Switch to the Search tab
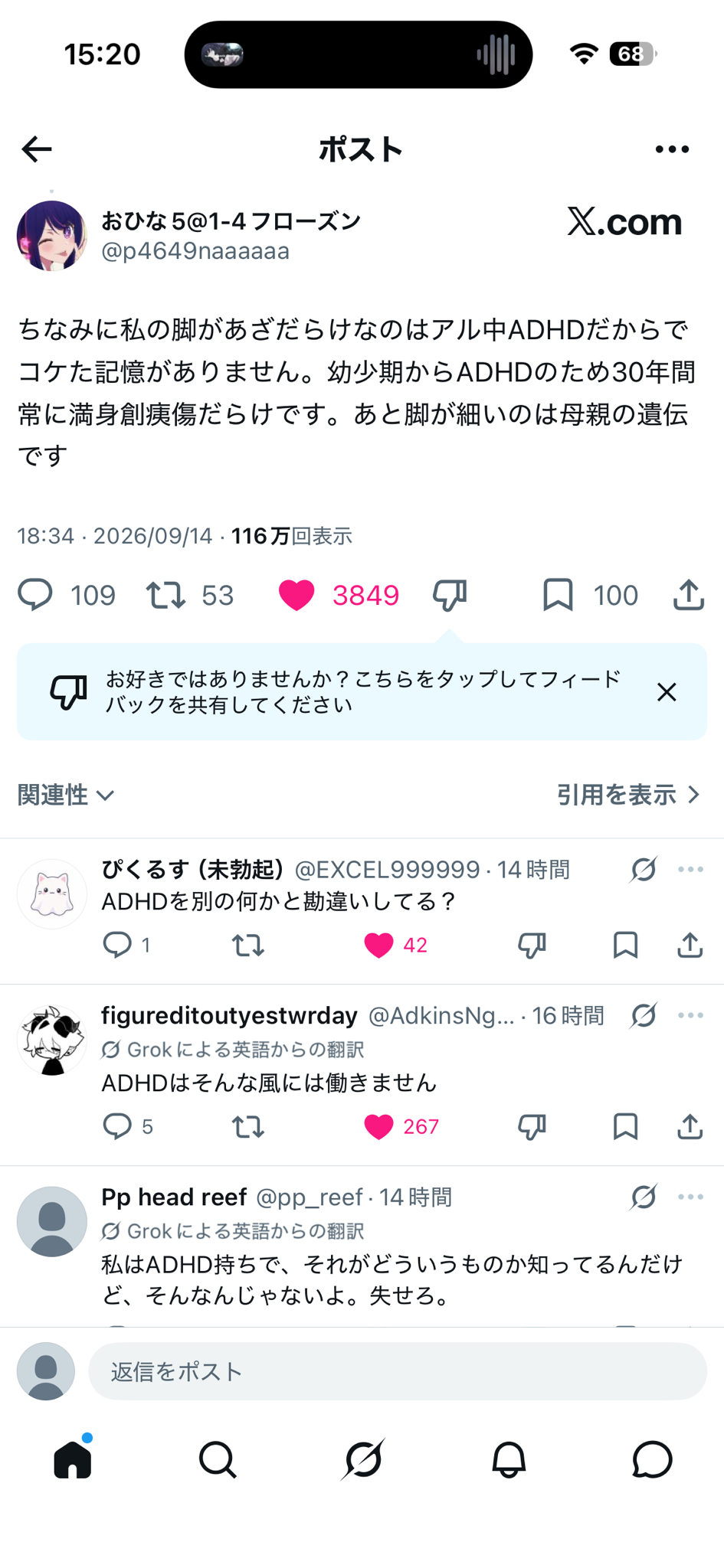This screenshot has width=724, height=1568. point(218,1459)
